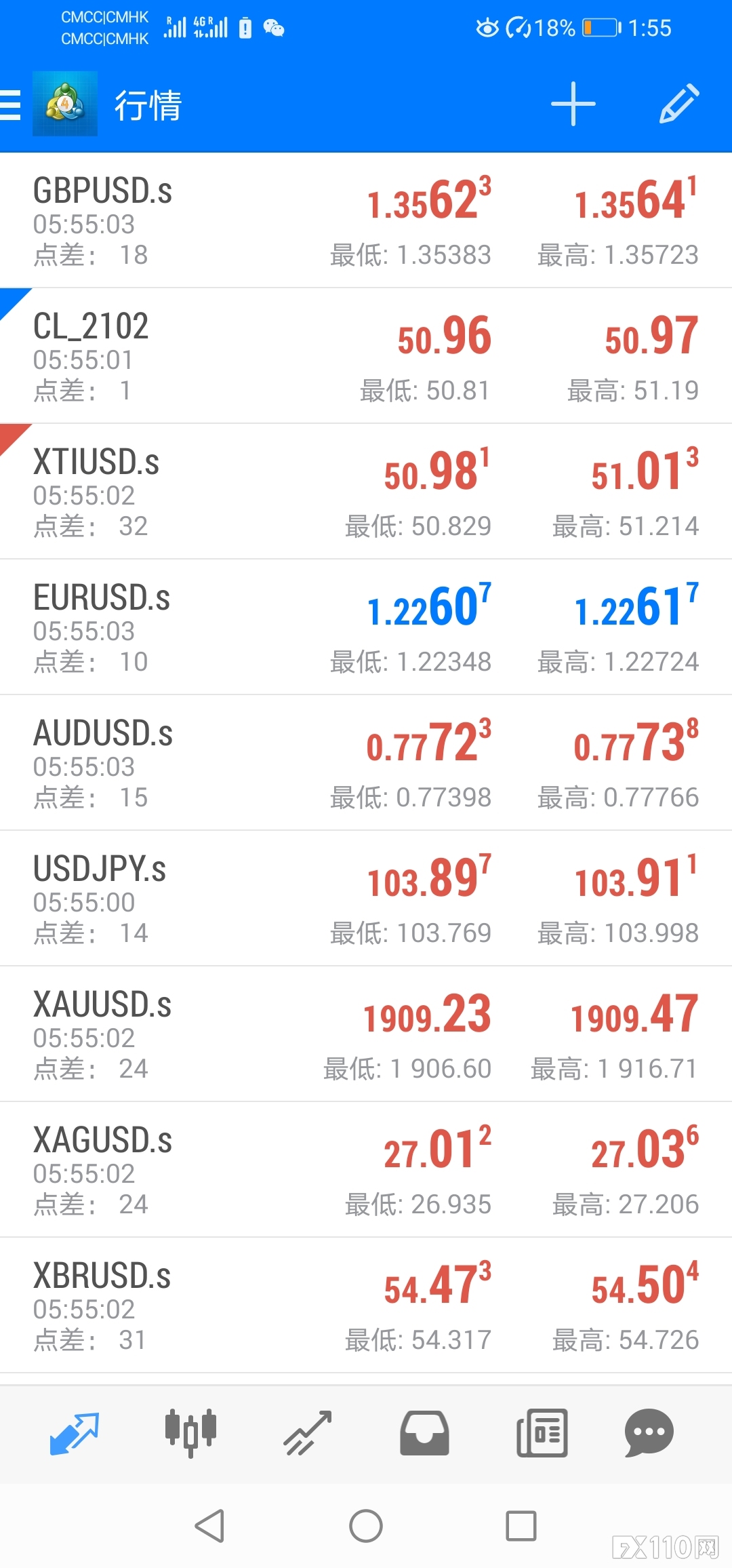The height and width of the screenshot is (1568, 732).
Task: Open the hamburger drawer menu
Action: tap(10, 105)
